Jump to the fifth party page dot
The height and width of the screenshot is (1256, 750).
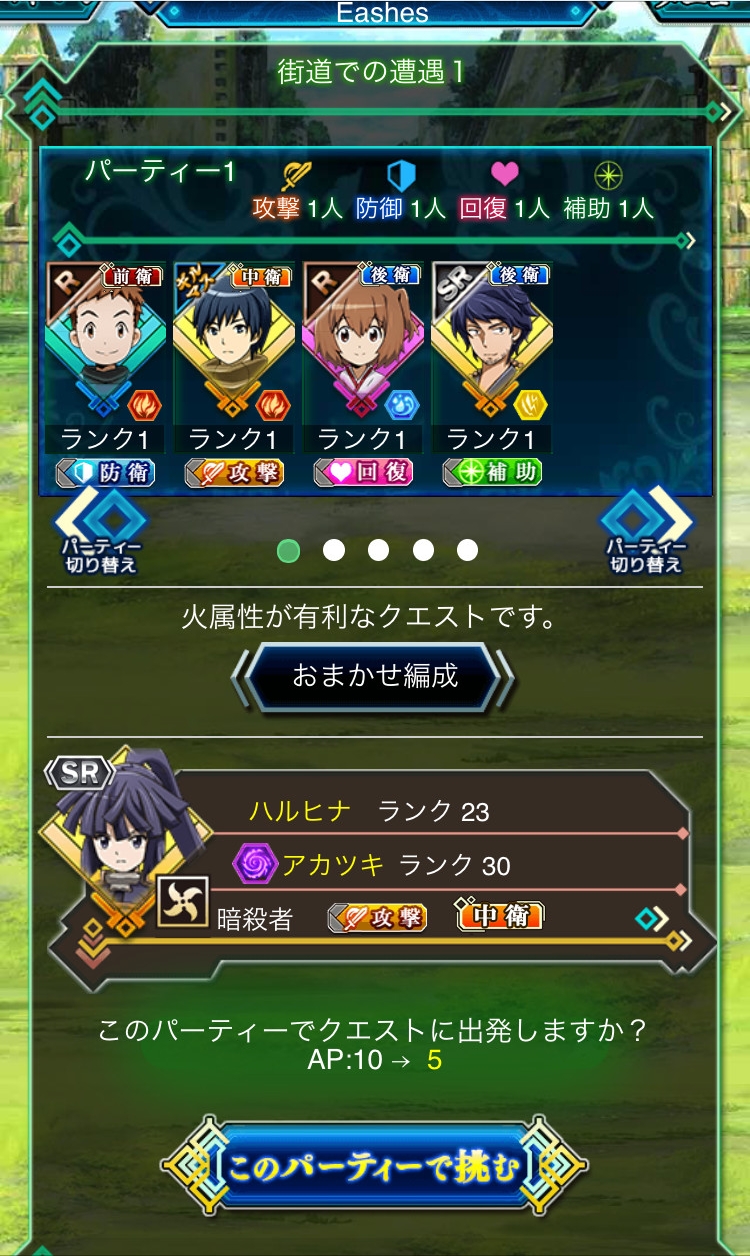pyautogui.click(x=467, y=551)
